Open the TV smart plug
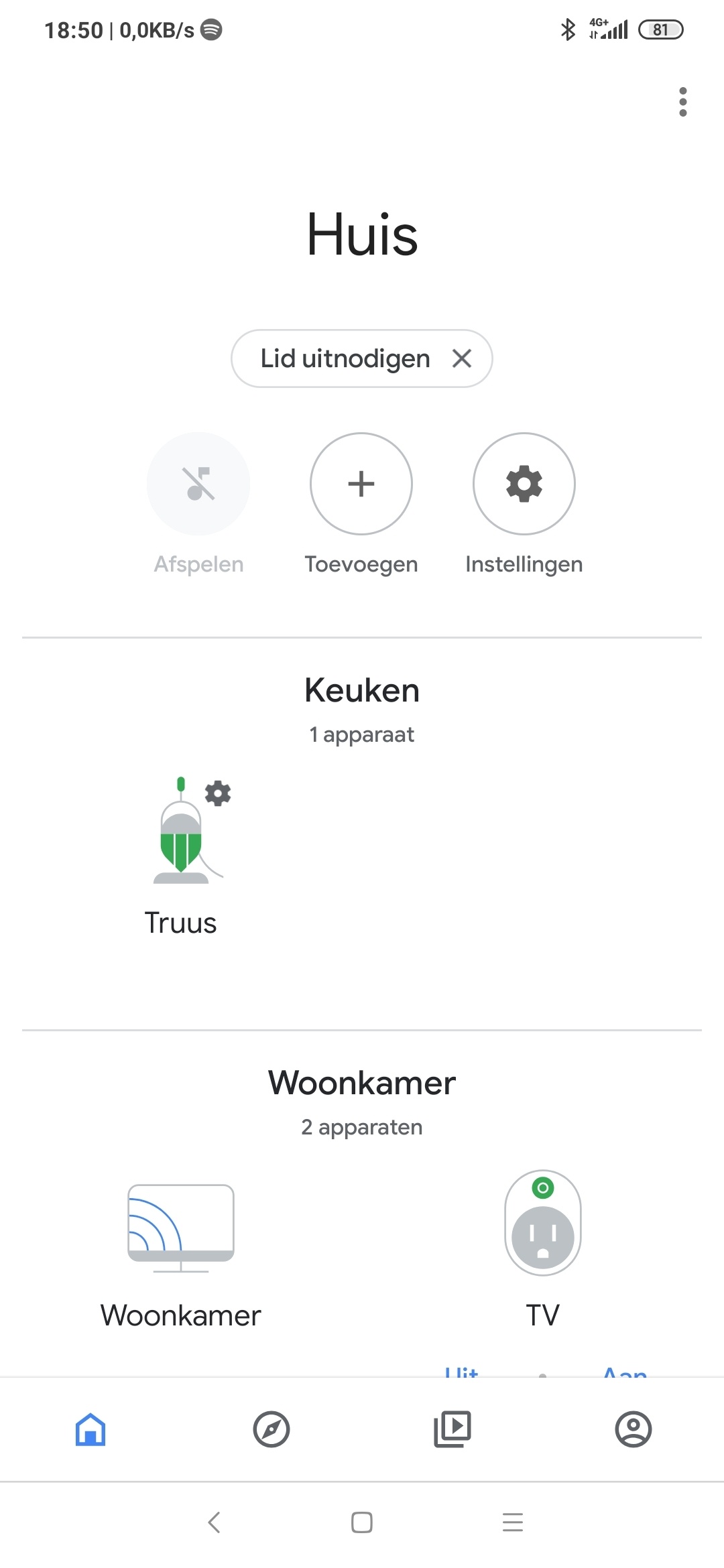 pos(542,1224)
